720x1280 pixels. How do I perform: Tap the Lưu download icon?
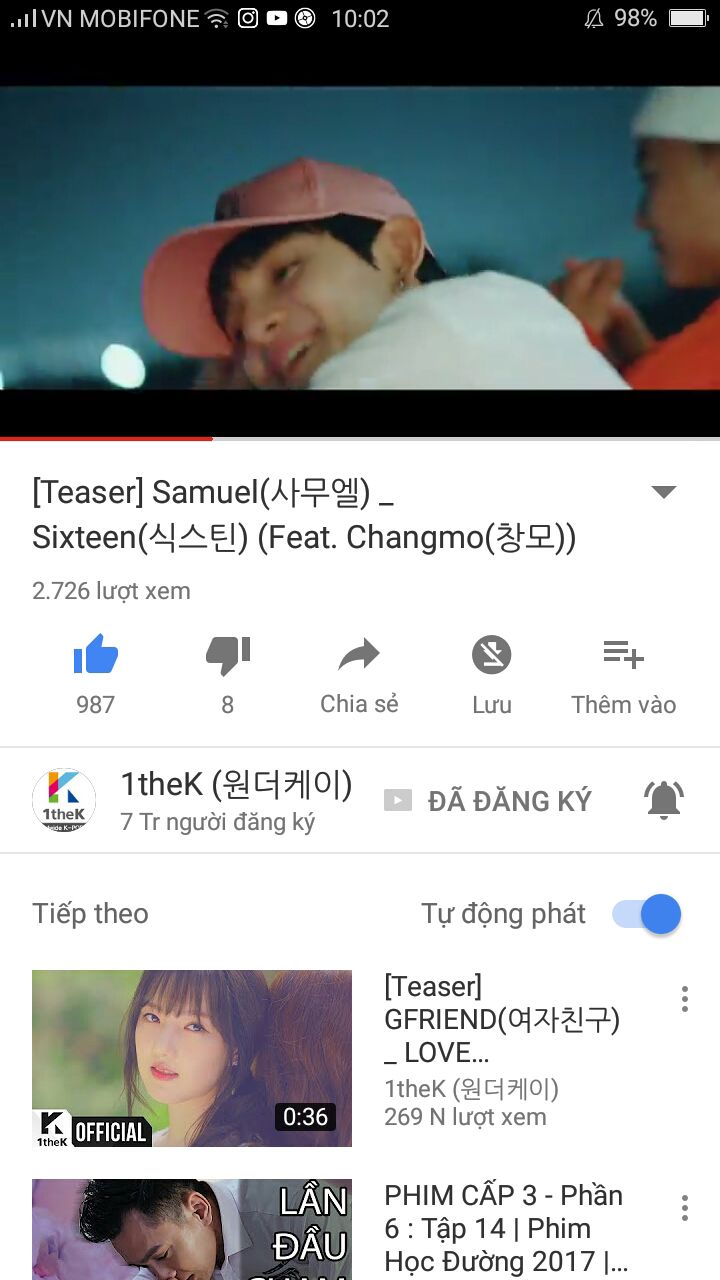tap(491, 658)
